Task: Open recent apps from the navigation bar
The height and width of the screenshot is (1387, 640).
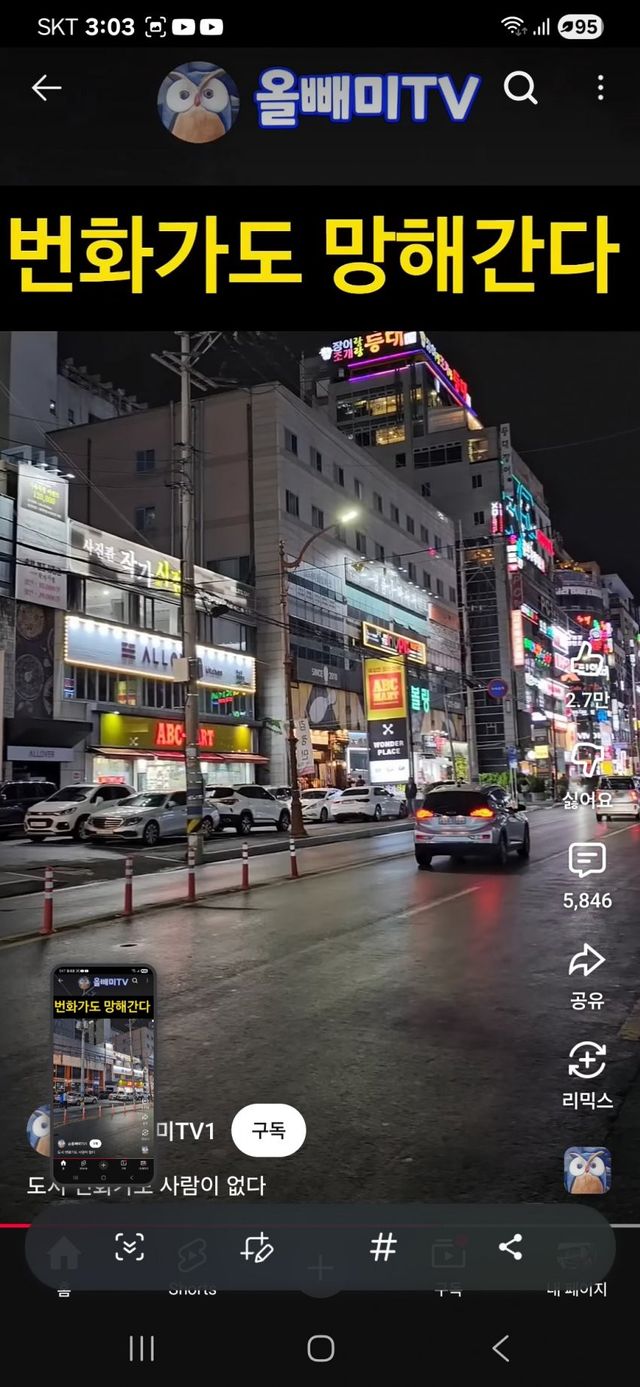Action: click(142, 1348)
